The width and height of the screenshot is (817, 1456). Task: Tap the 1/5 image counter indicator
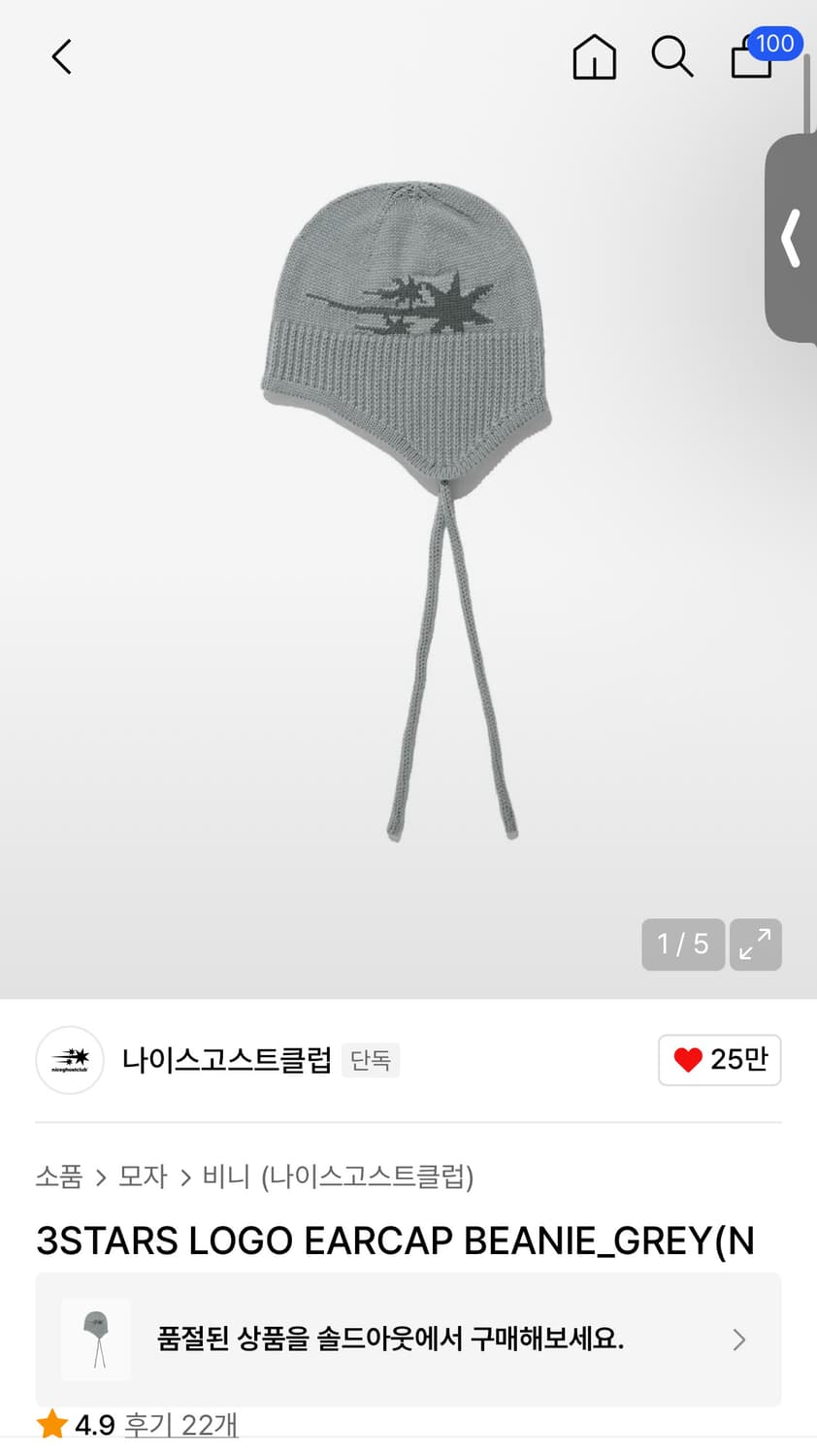pos(683,943)
